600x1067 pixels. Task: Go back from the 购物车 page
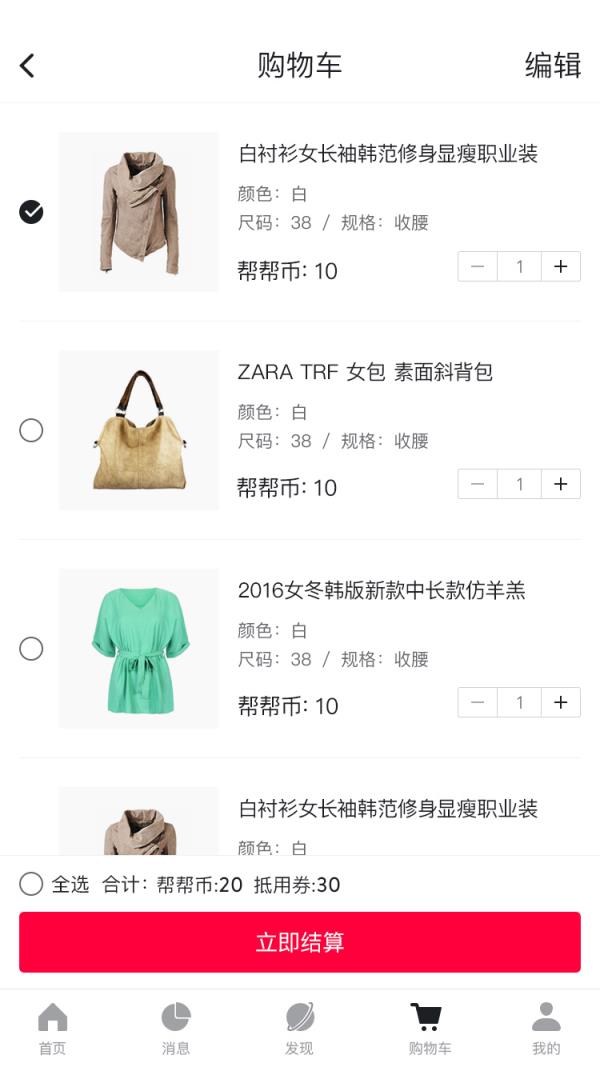click(27, 66)
